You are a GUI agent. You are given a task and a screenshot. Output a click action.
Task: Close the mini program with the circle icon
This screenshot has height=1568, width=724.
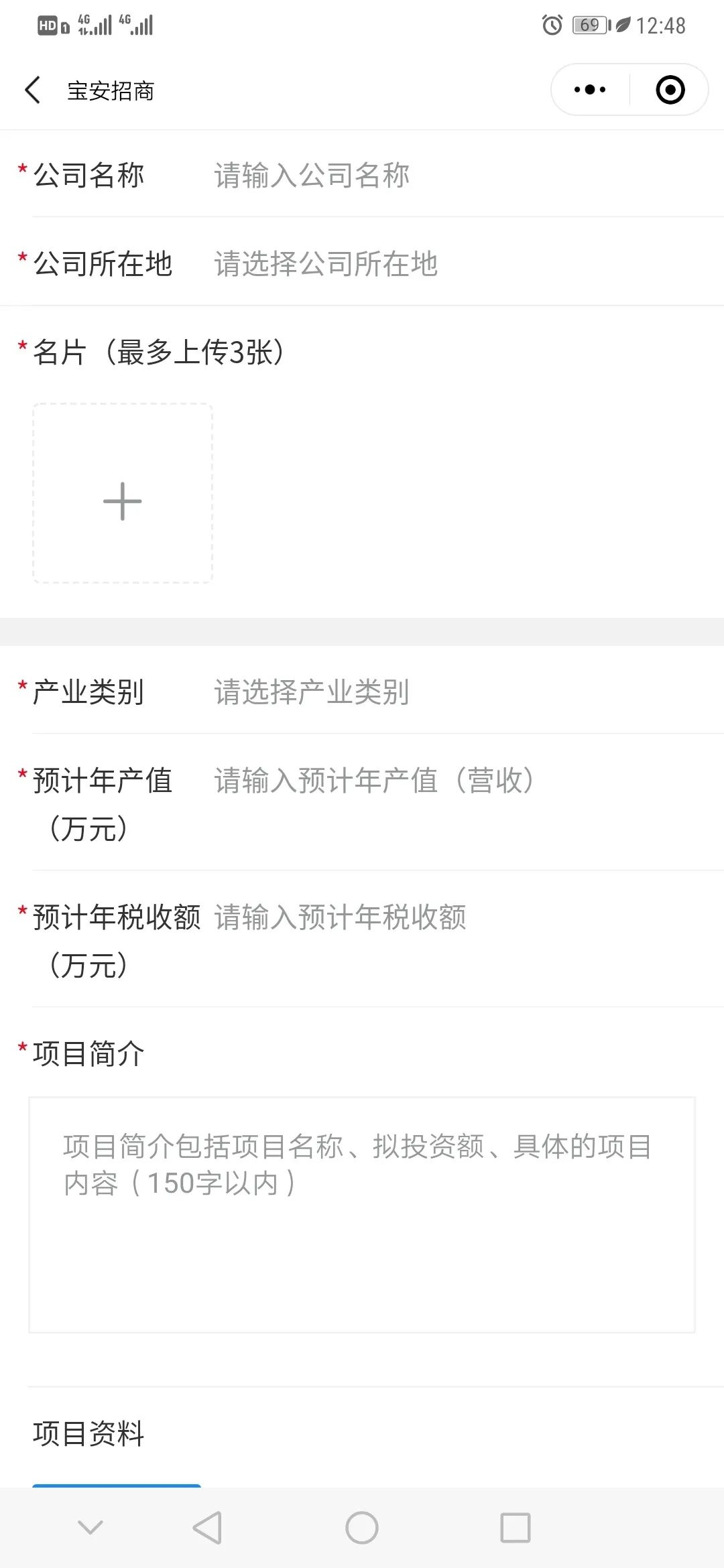[670, 90]
